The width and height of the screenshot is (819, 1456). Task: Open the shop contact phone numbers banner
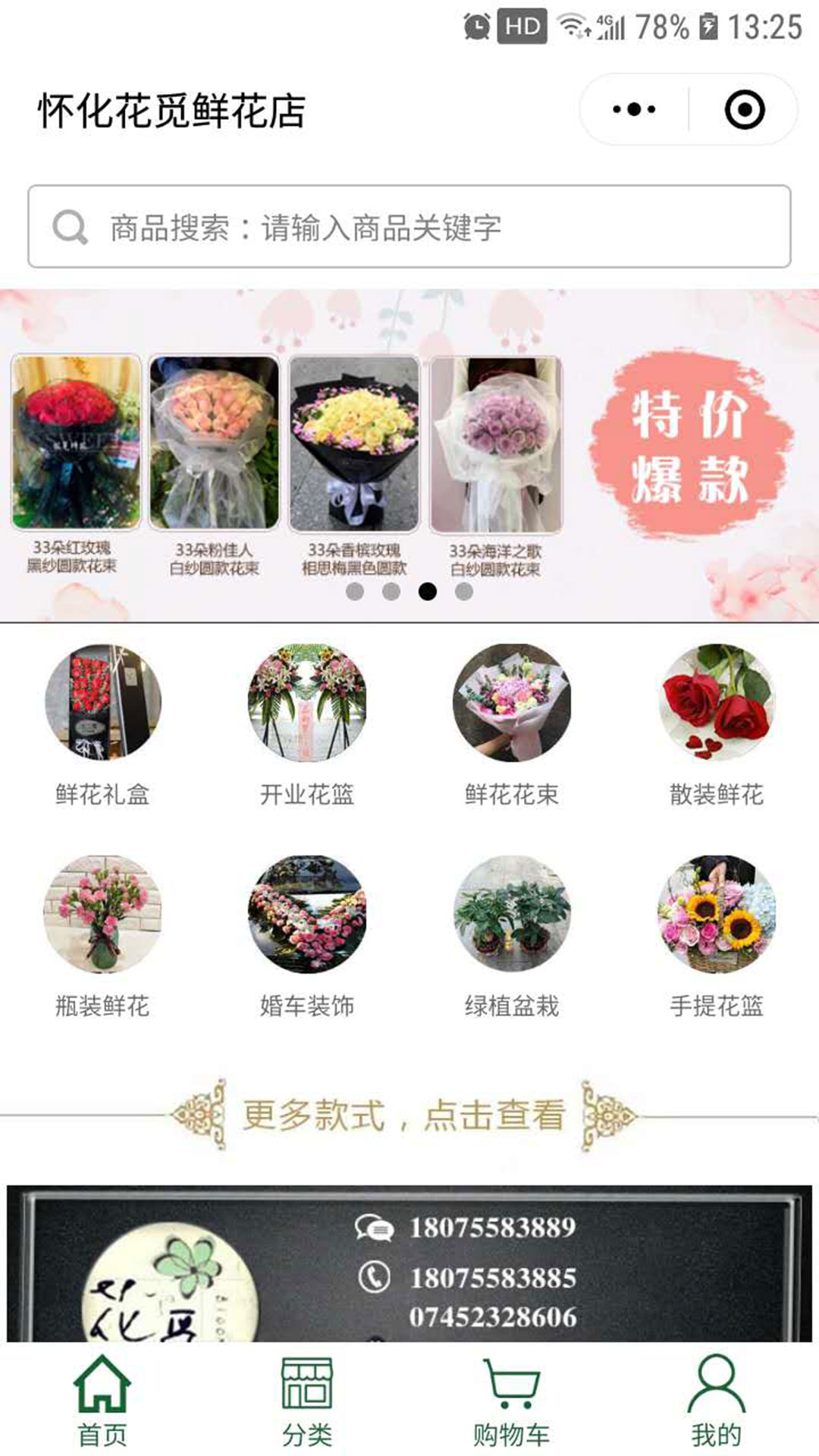409,1263
